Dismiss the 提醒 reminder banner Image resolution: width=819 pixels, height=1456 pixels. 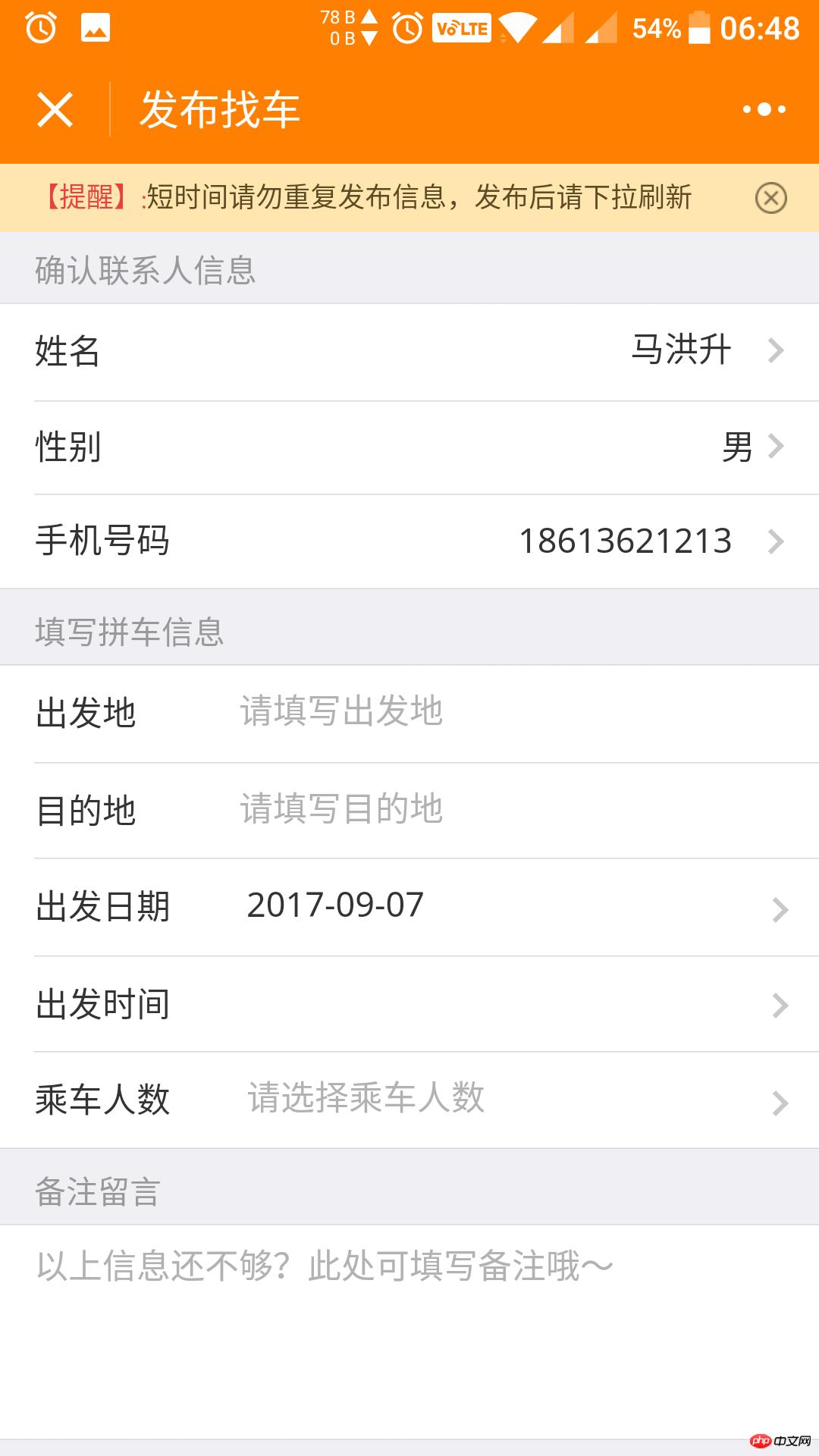tap(770, 198)
